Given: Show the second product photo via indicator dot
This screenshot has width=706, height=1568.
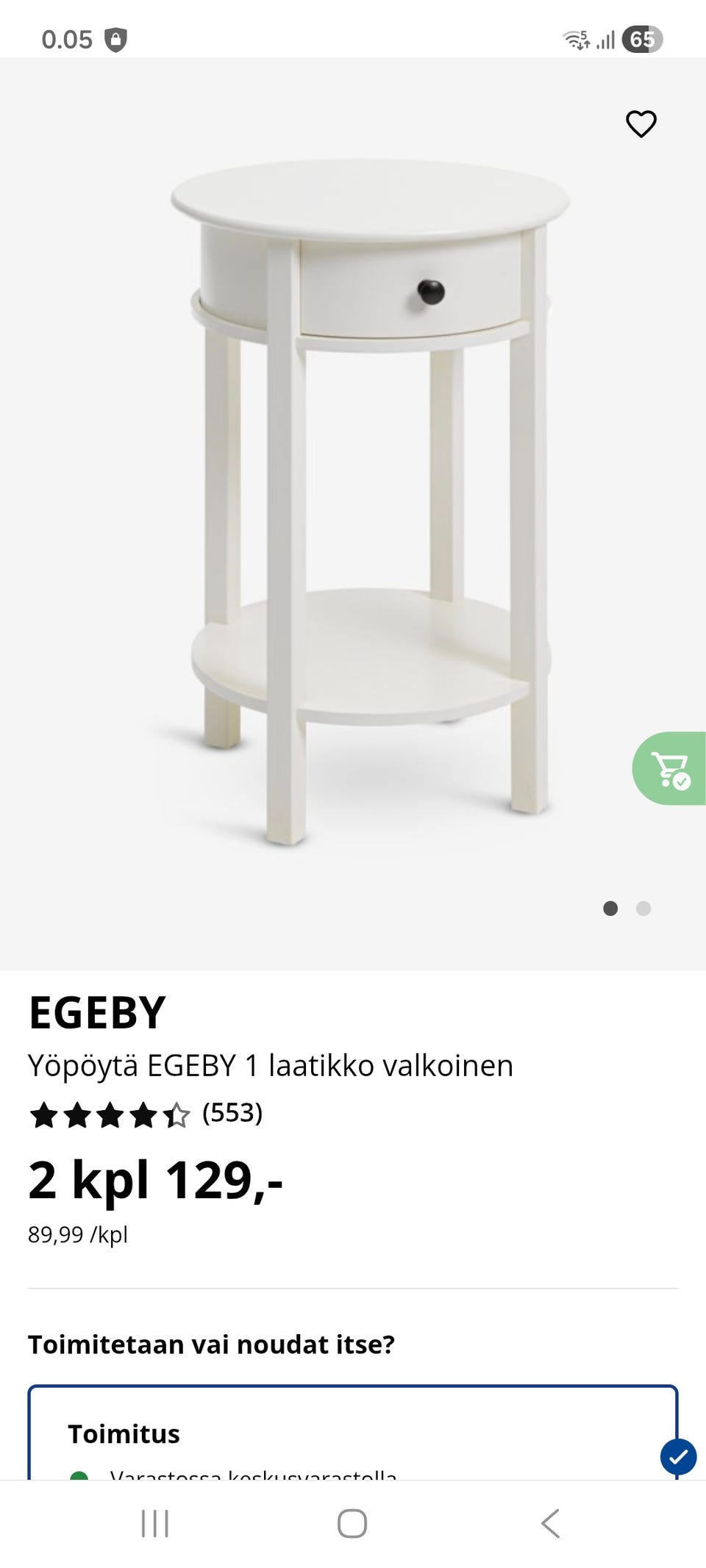Looking at the screenshot, I should 643,909.
